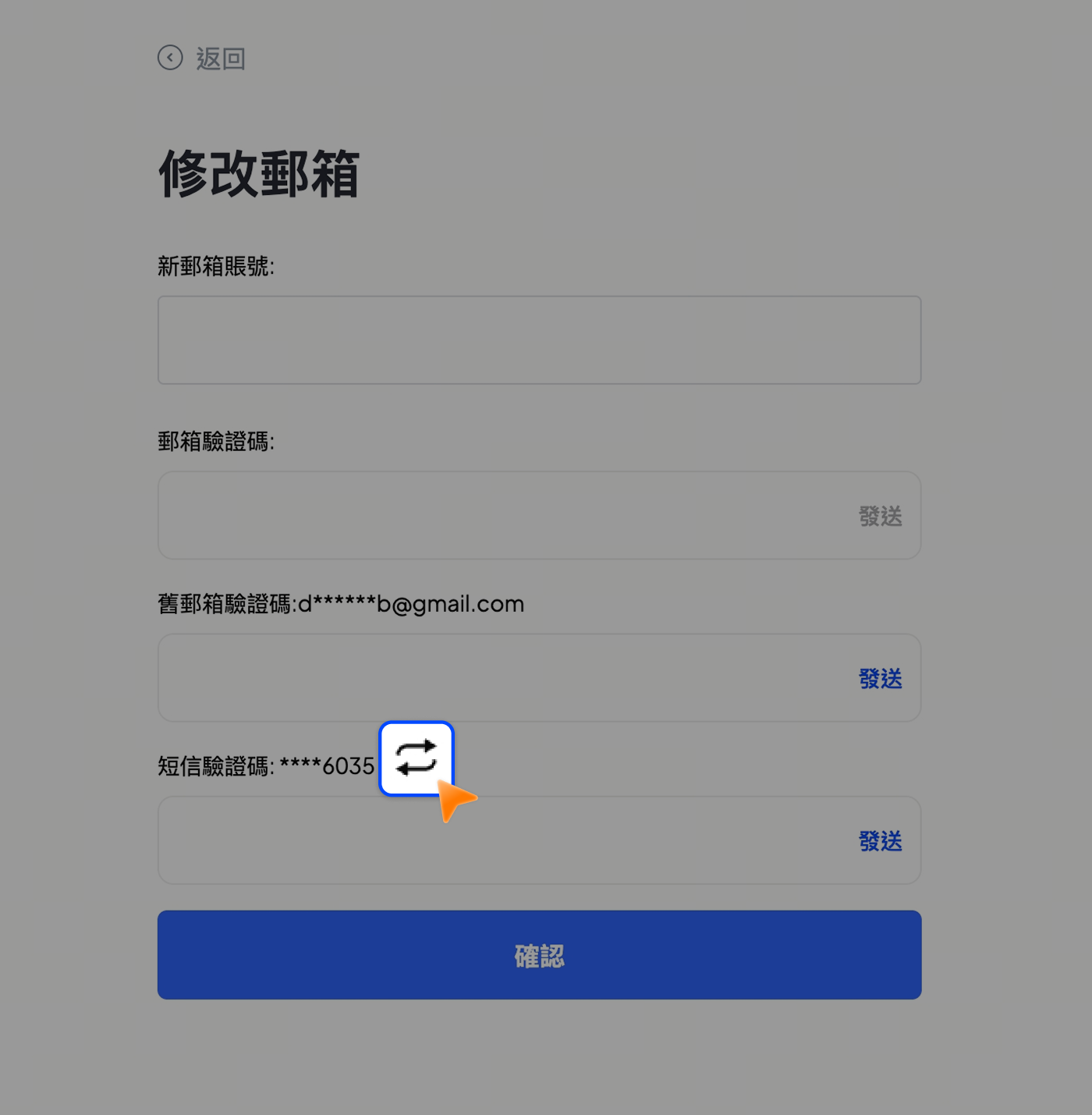Tap the swap icon beside 短信驗證碼
Screen dimensions: 1092x1115
click(x=417, y=758)
